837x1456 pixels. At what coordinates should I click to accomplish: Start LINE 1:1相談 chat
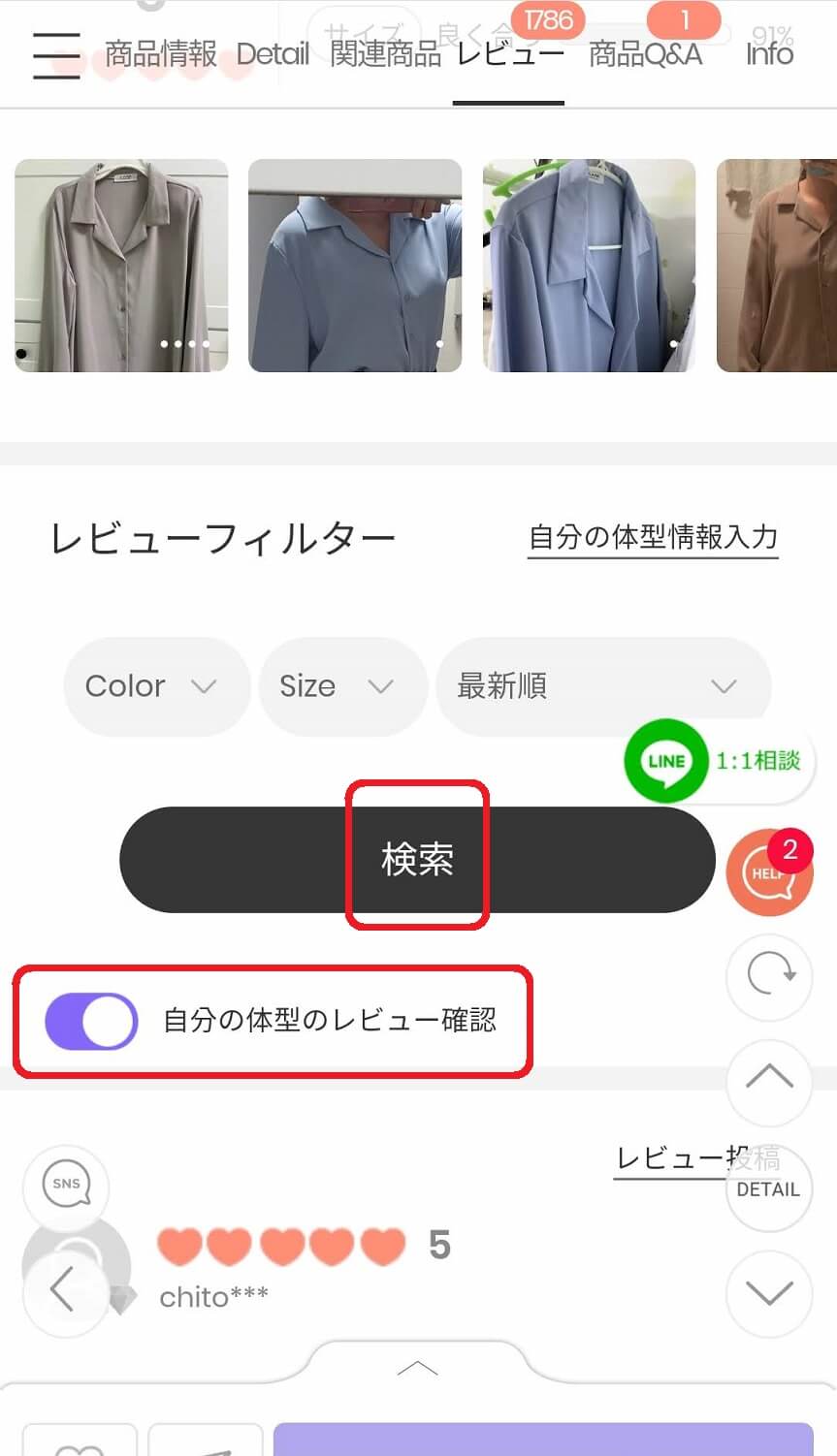click(x=716, y=761)
